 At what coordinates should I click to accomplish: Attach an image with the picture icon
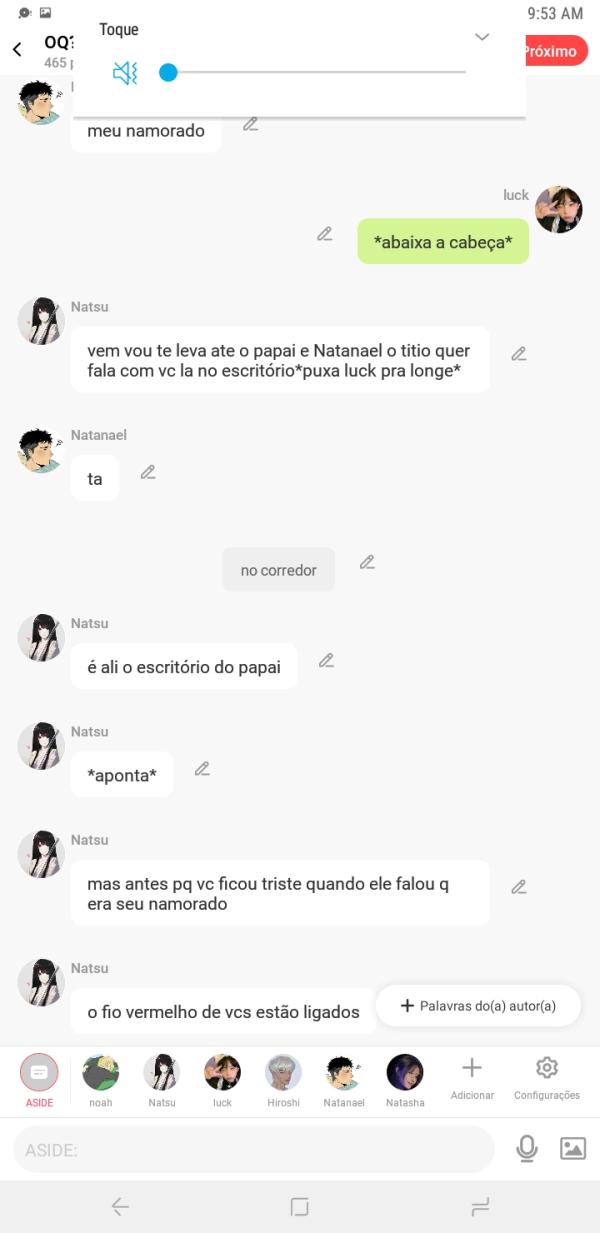[573, 1149]
